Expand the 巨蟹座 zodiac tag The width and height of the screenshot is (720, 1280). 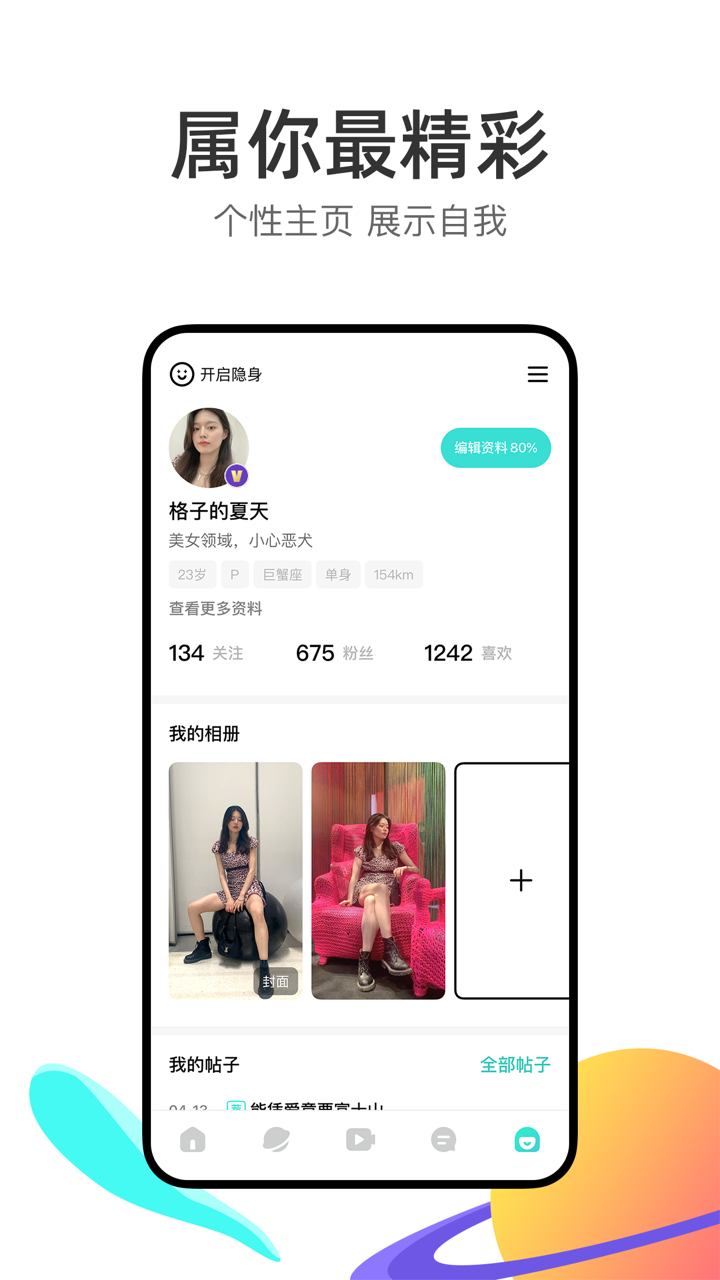tap(281, 574)
